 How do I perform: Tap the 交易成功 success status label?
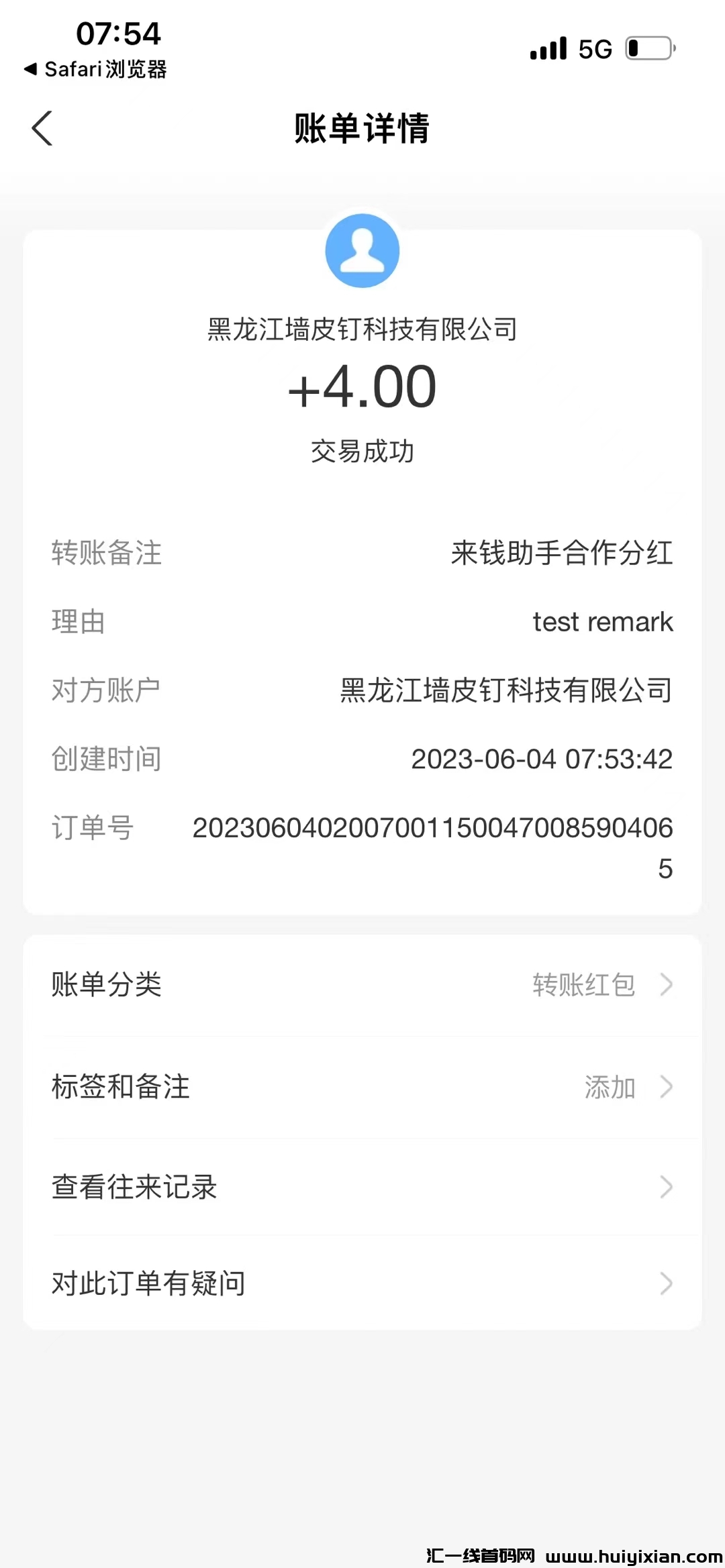[x=362, y=451]
